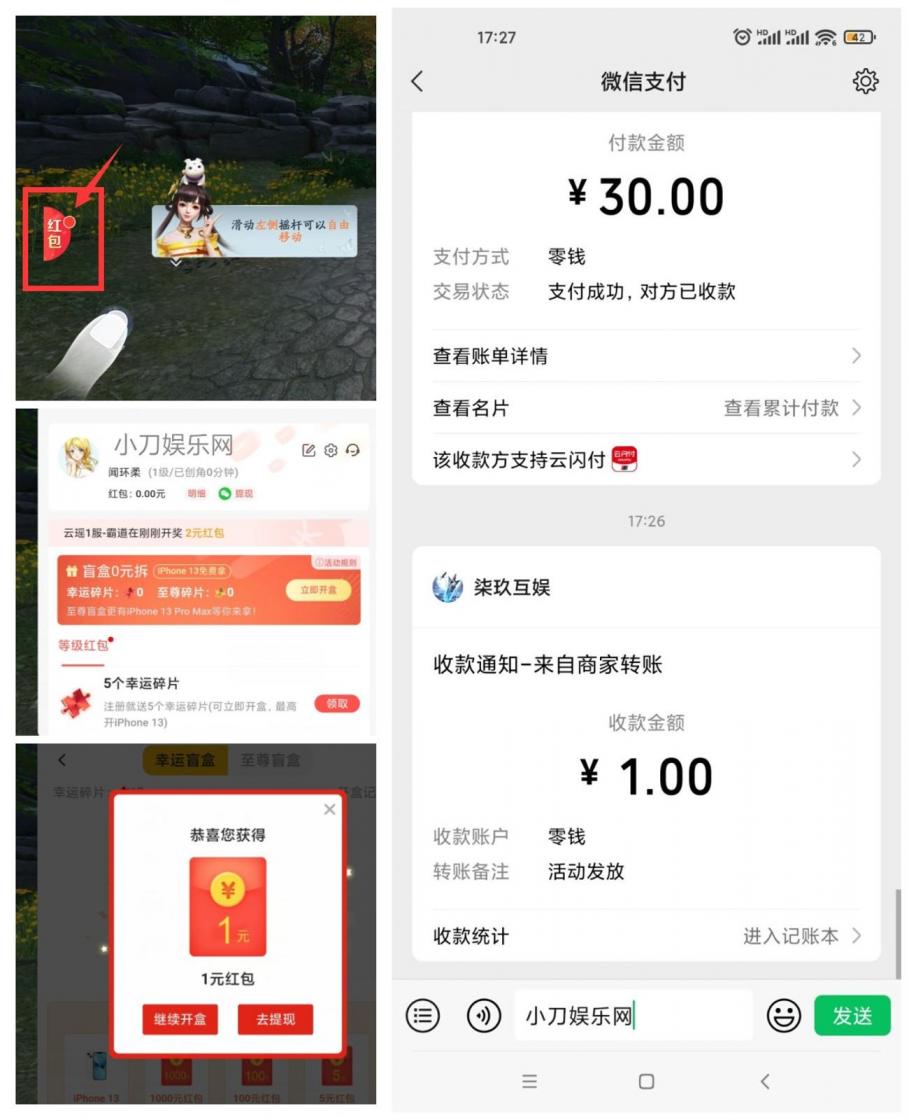The width and height of the screenshot is (909, 1120).
Task: Close the 恭喜您获得 reward popup
Action: [329, 809]
